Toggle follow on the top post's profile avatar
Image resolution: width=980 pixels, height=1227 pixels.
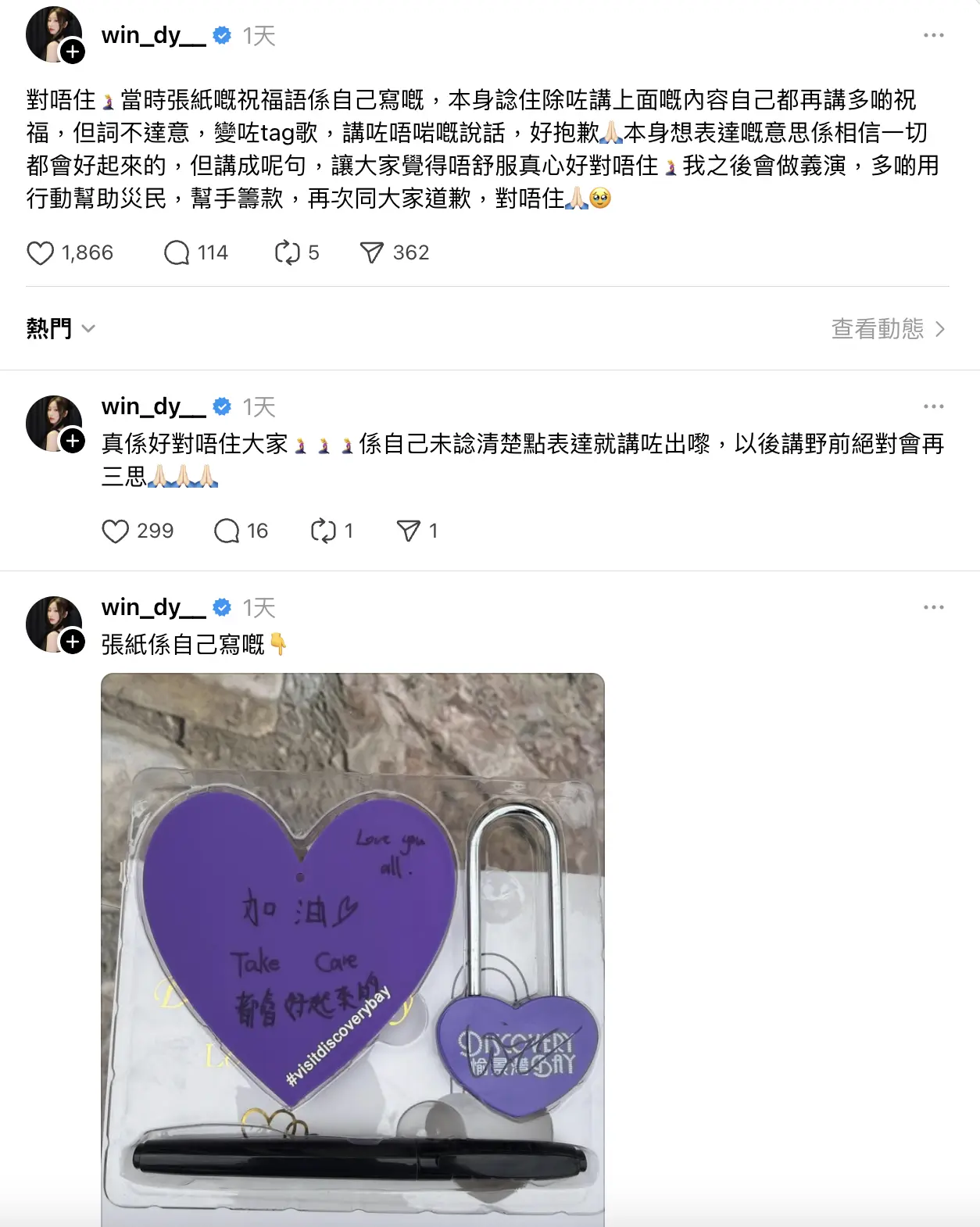tap(73, 52)
